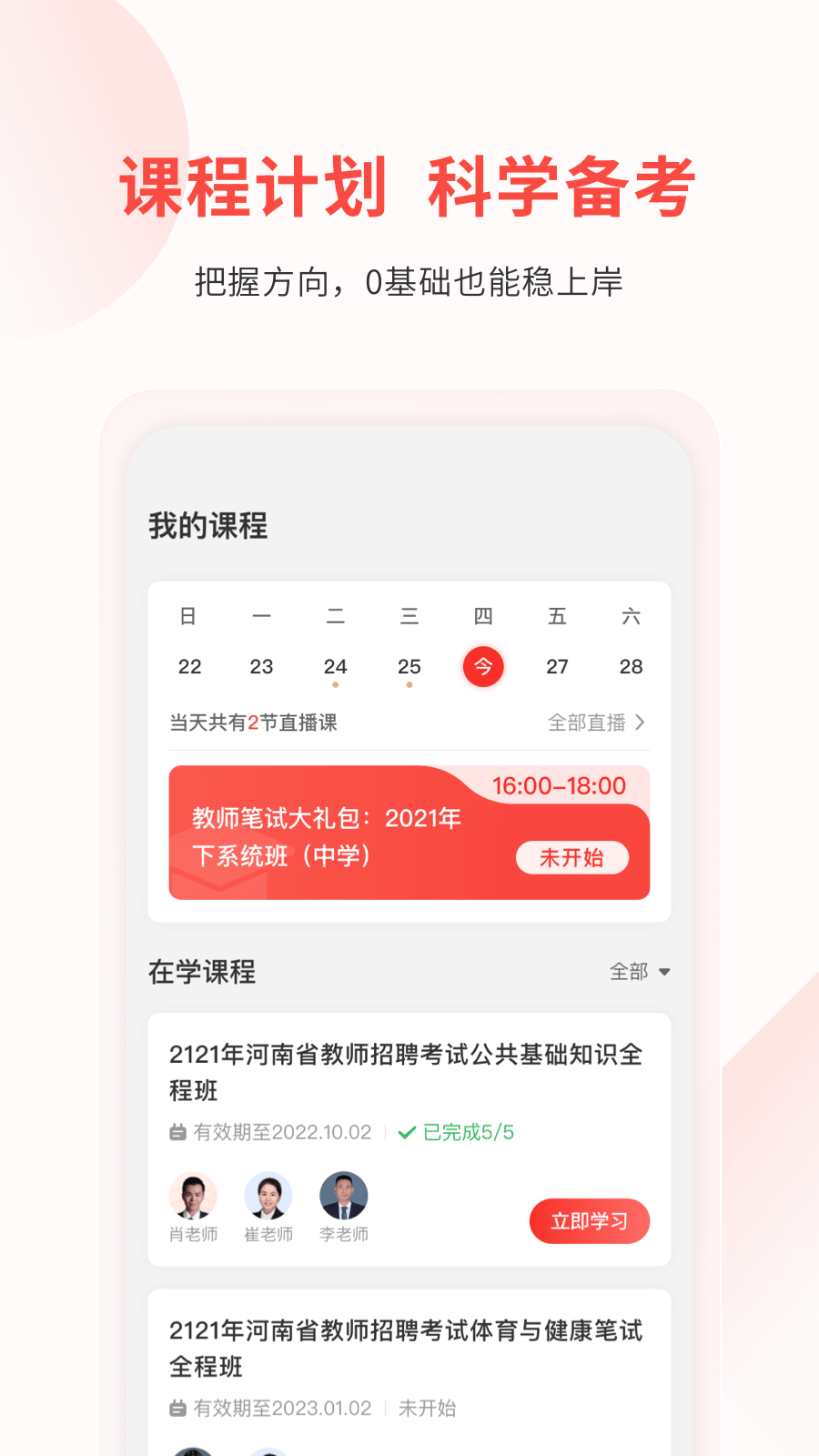The height and width of the screenshot is (1456, 819).
Task: Select today's date marked 今
Action: pos(483,666)
